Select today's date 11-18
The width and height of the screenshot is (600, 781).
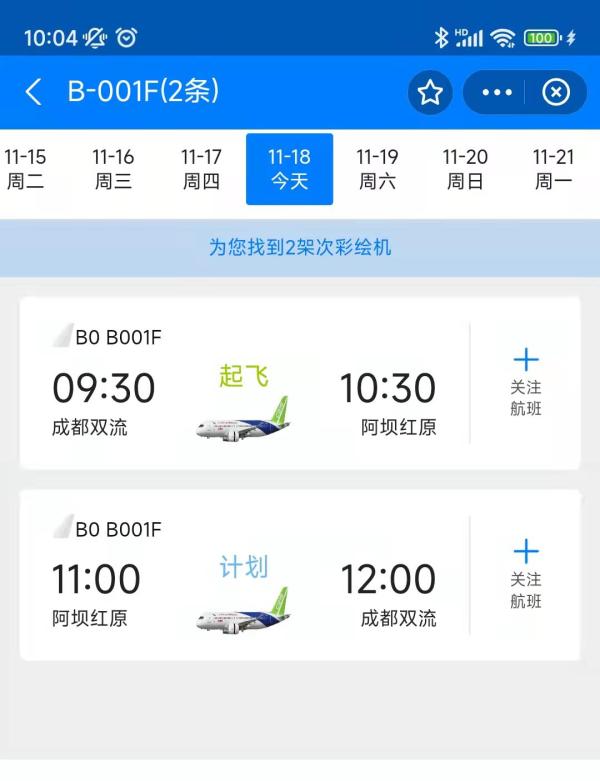[x=289, y=169]
